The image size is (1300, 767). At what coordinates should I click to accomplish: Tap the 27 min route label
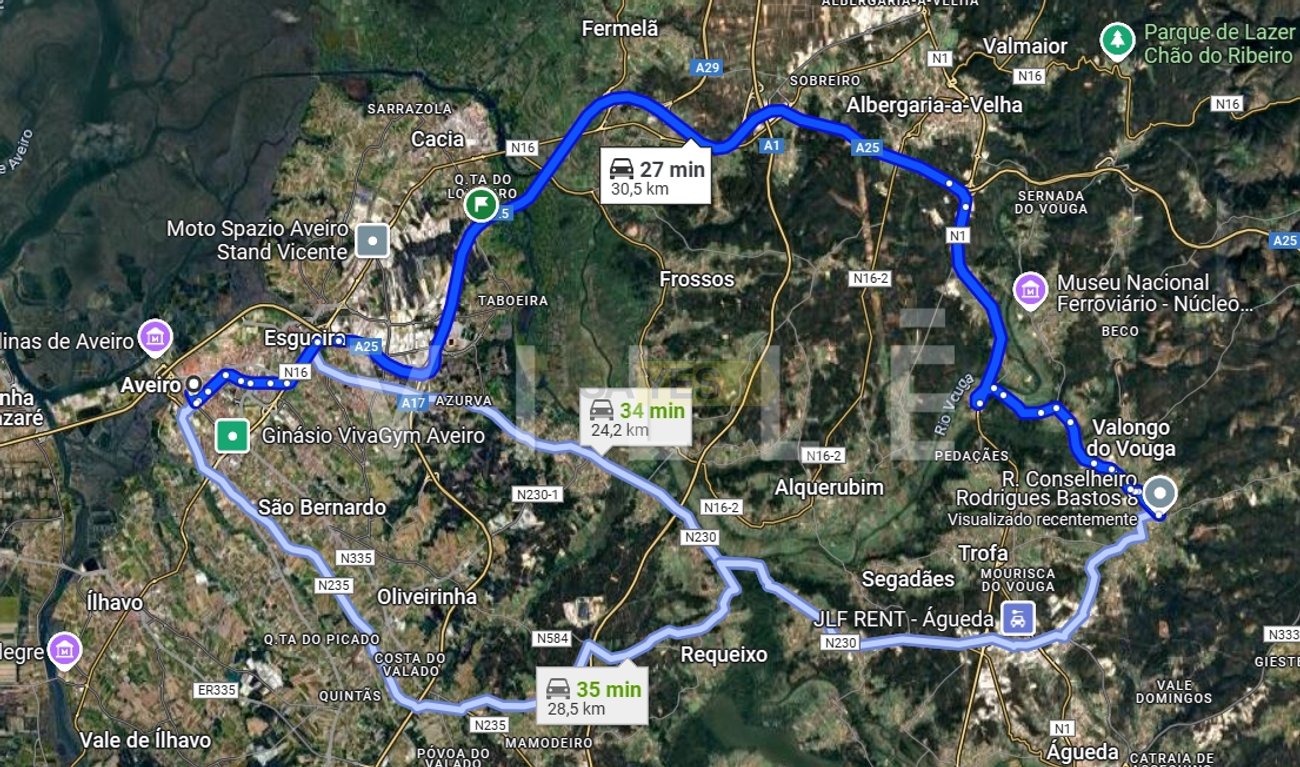pos(656,177)
